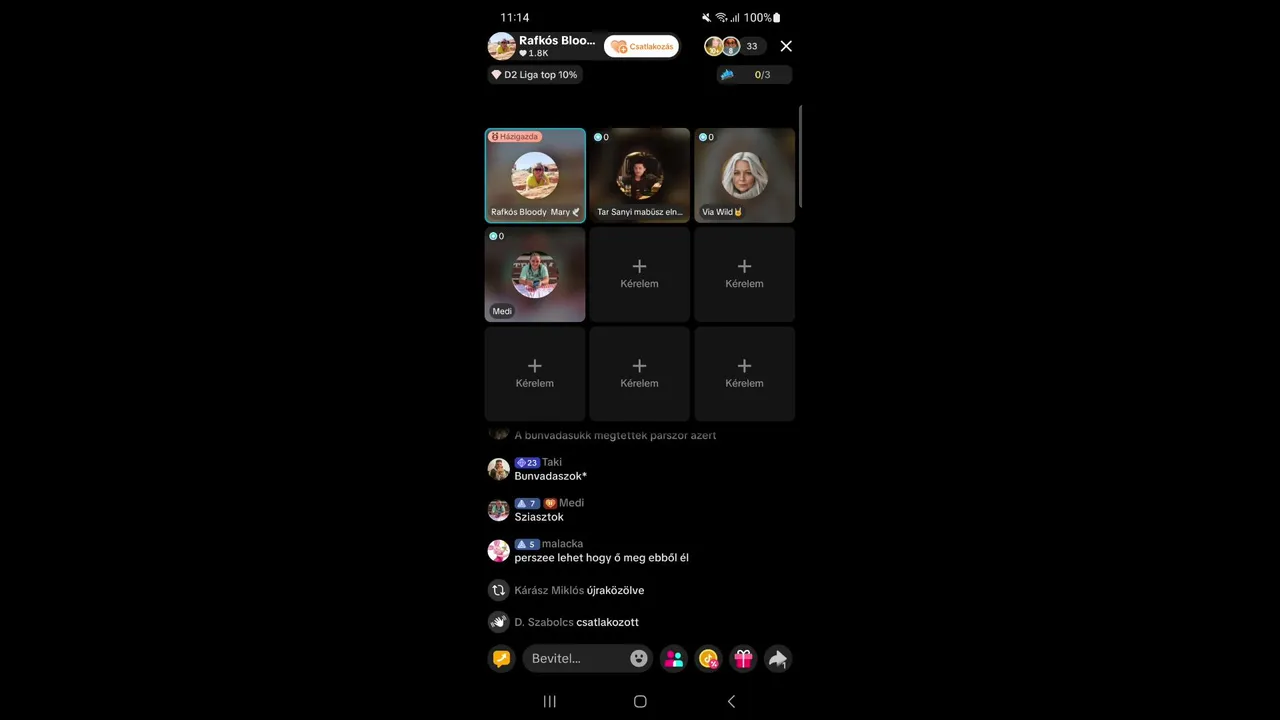Request the empty Kérelem seat next to Medi
This screenshot has height=720, width=1280.
pyautogui.click(x=639, y=274)
